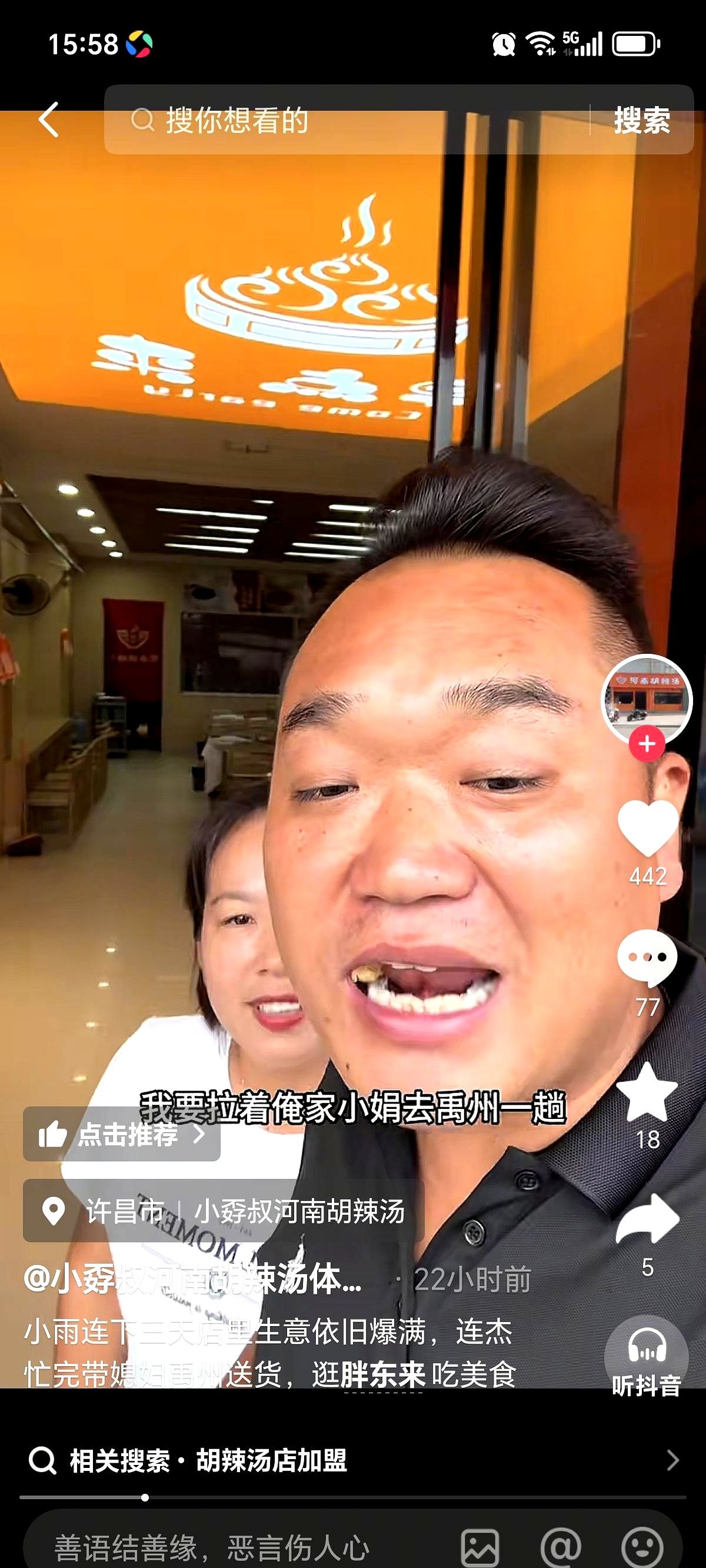
Task: Open the creator's profile avatar
Action: (647, 698)
